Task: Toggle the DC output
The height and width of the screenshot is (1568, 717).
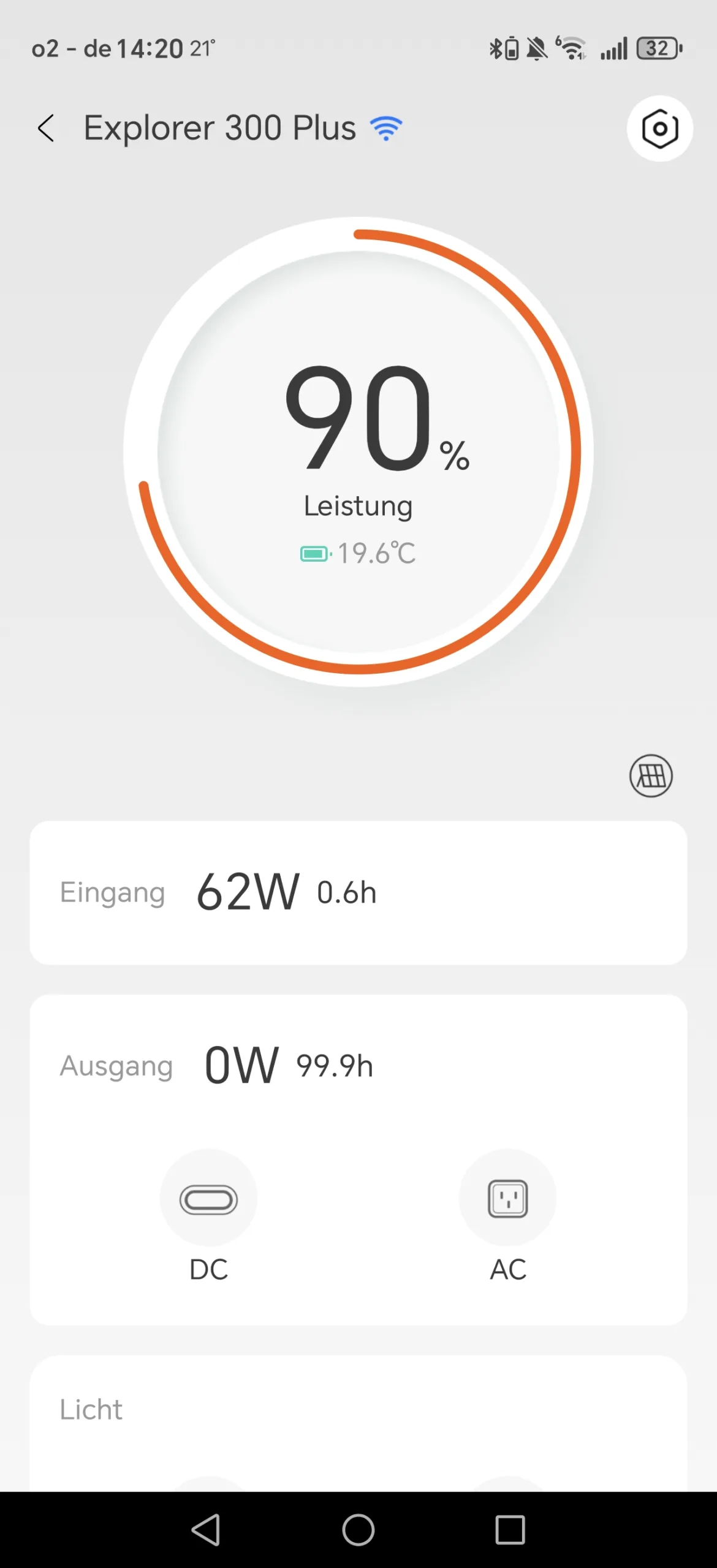Action: tap(208, 1198)
